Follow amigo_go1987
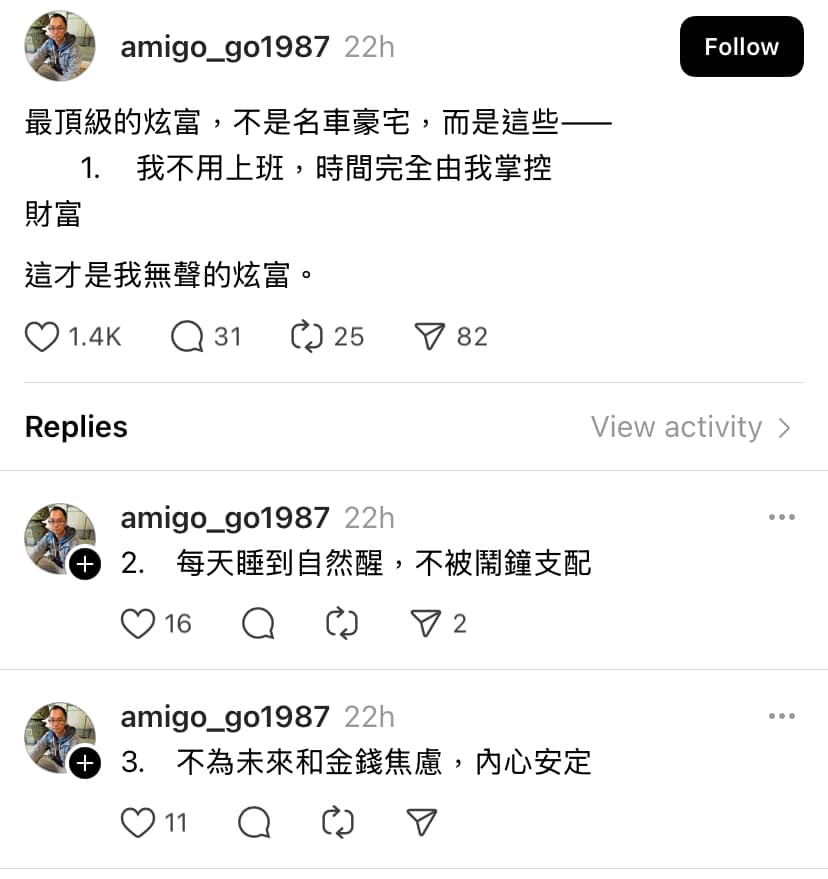 (741, 47)
